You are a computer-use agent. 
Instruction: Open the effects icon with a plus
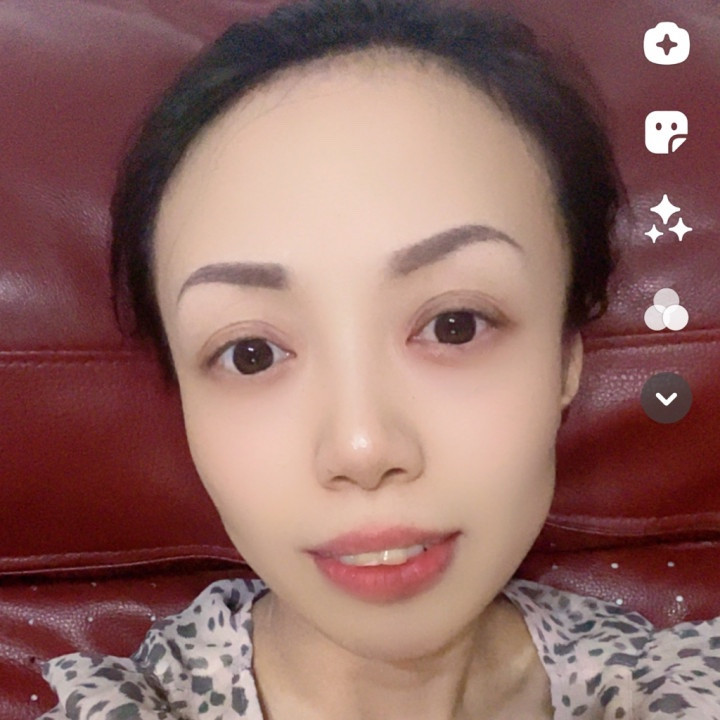pos(666,43)
